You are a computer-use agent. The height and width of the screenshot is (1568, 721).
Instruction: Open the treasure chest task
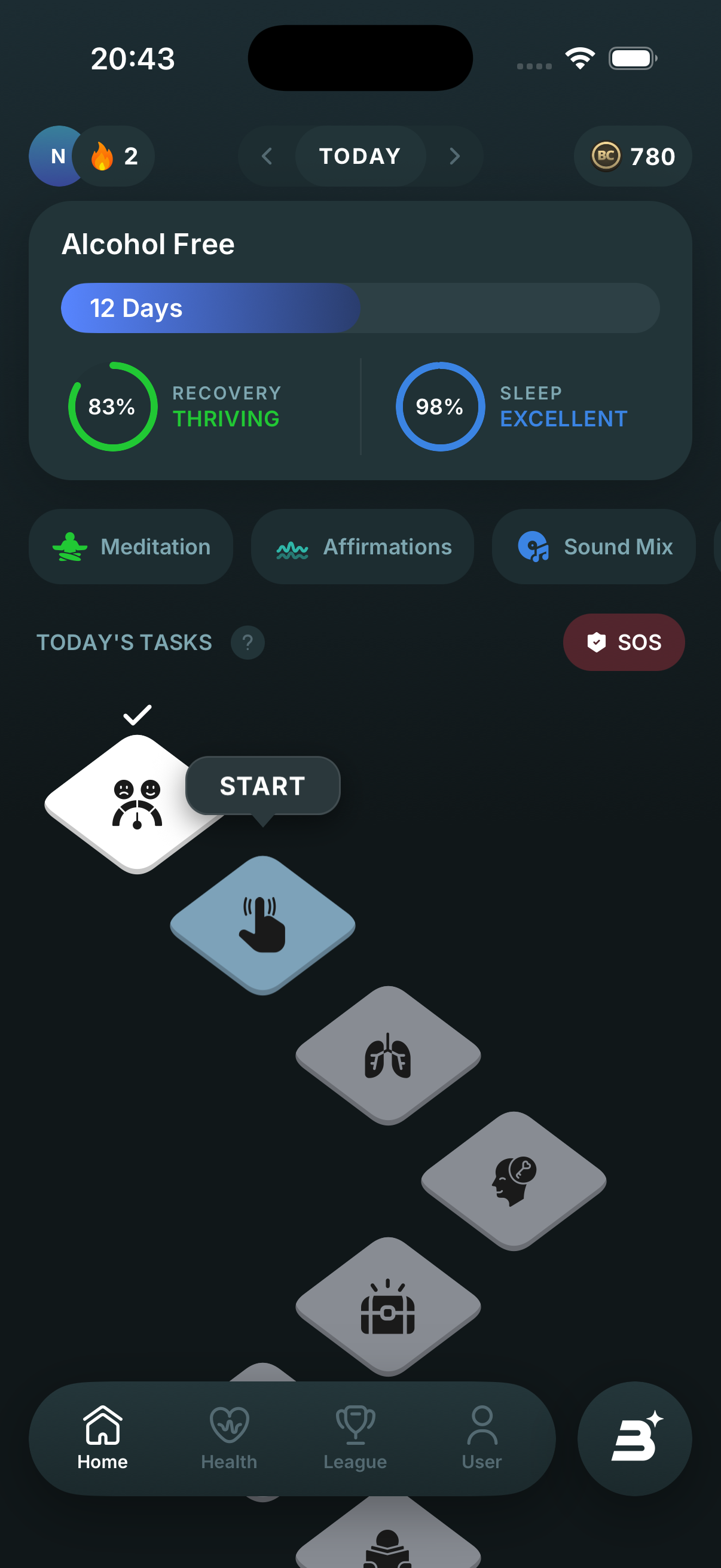pyautogui.click(x=388, y=1306)
